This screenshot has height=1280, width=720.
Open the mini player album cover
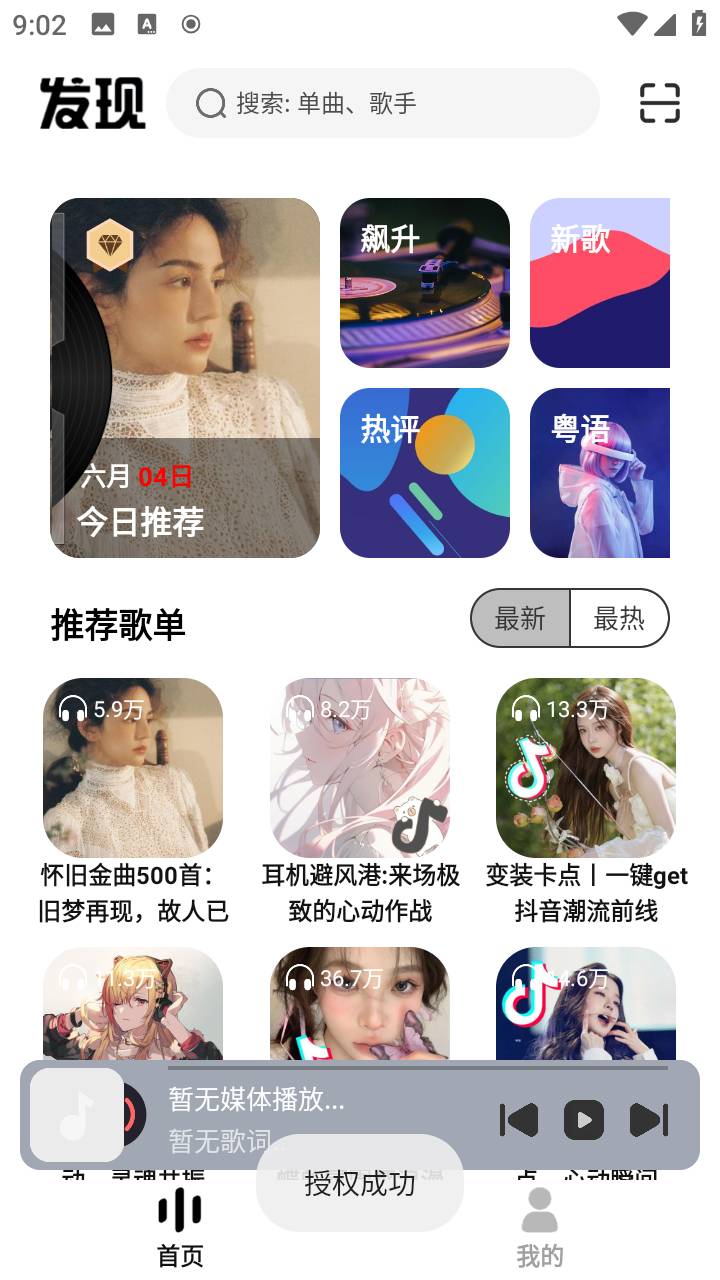pyautogui.click(x=78, y=1115)
